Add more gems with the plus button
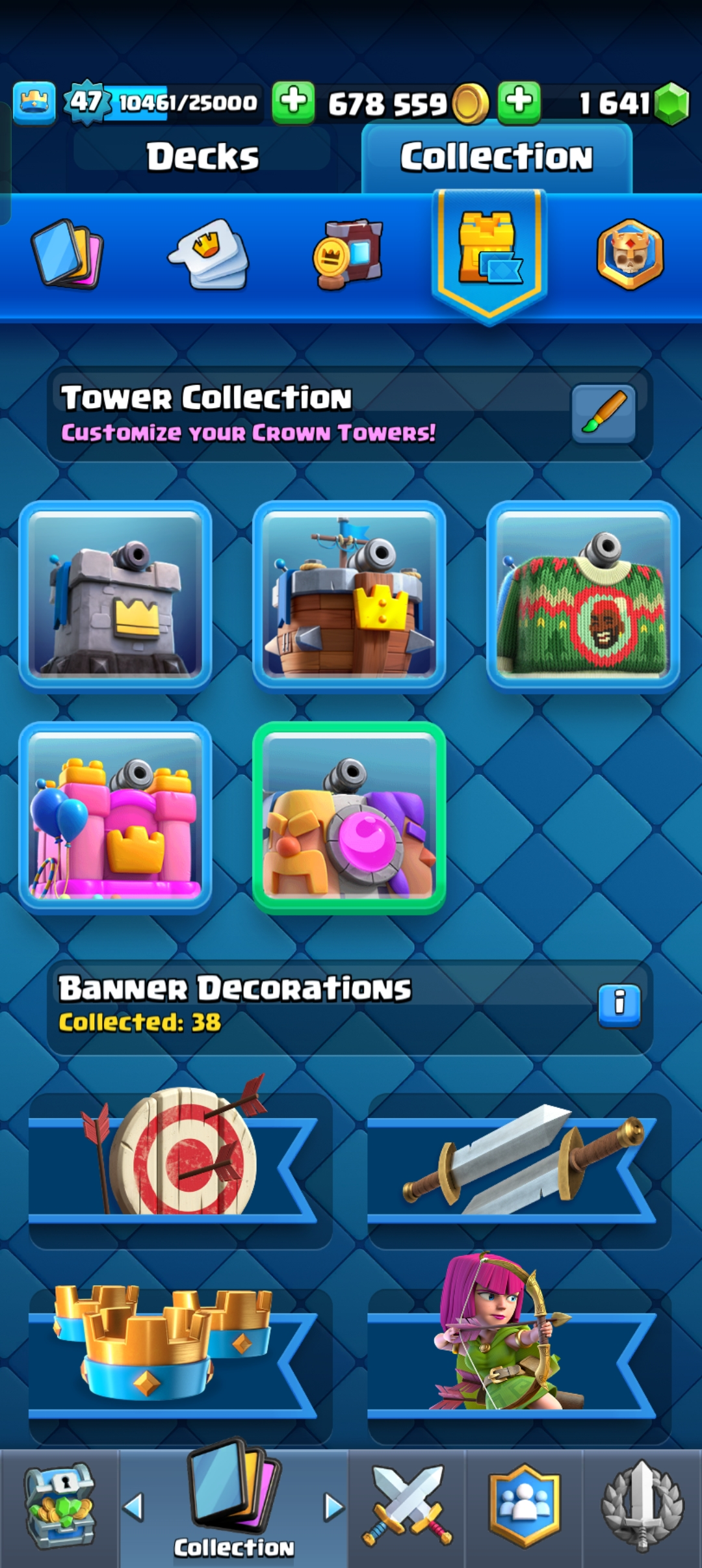Screen dimensions: 702x1568 coord(519,102)
